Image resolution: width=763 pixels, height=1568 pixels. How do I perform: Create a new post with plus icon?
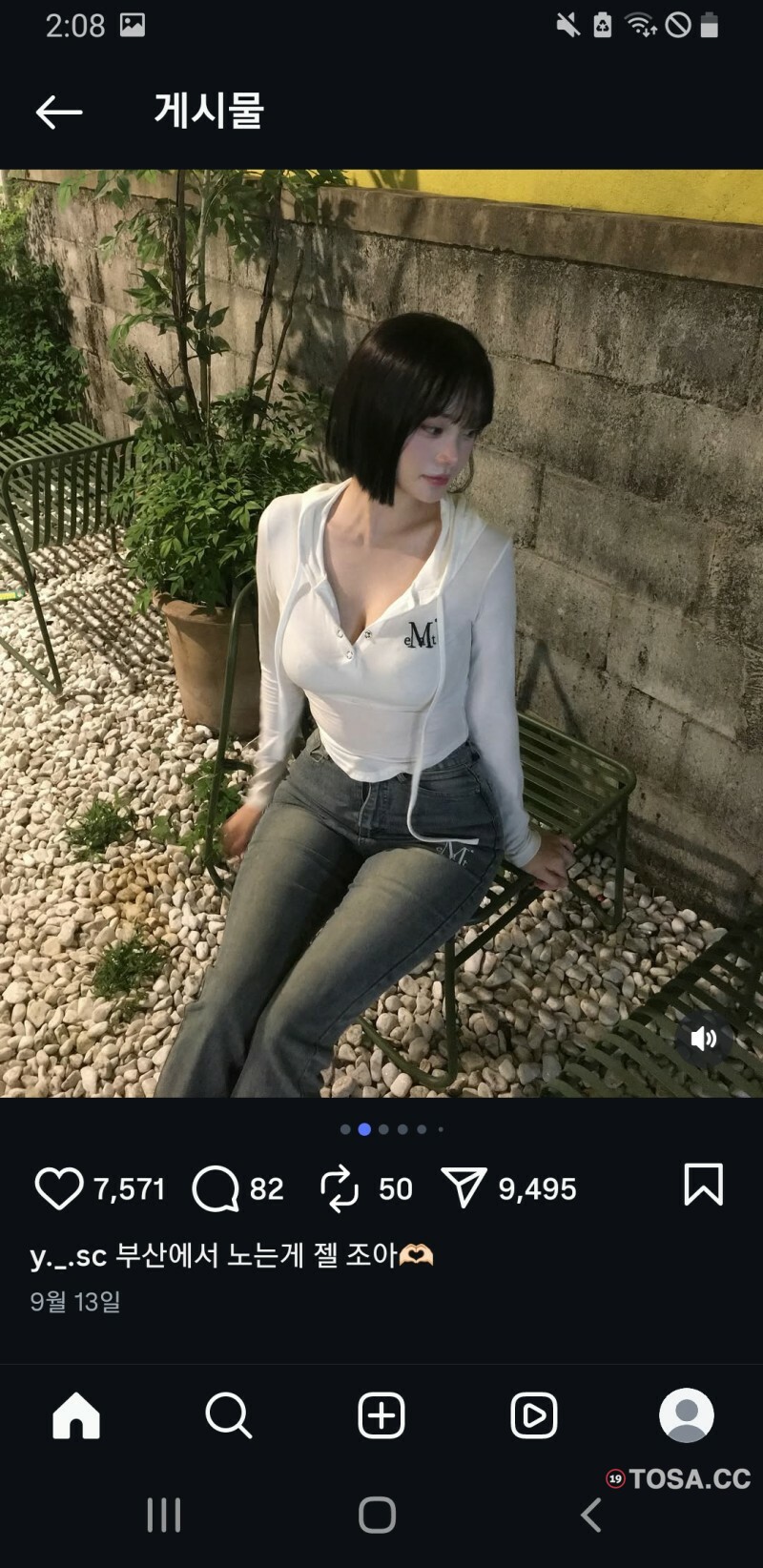click(x=381, y=1415)
